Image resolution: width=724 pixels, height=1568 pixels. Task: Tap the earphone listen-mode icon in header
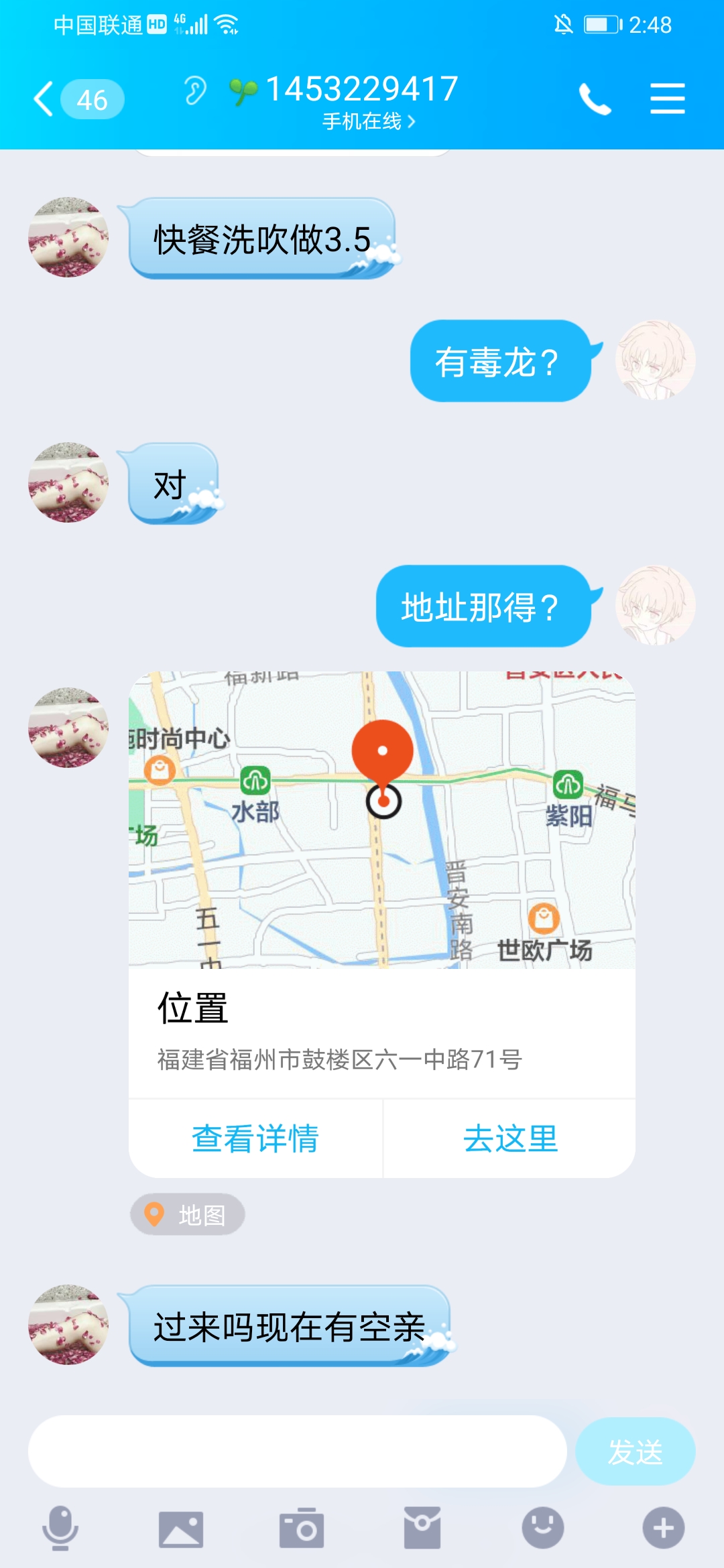[x=194, y=90]
